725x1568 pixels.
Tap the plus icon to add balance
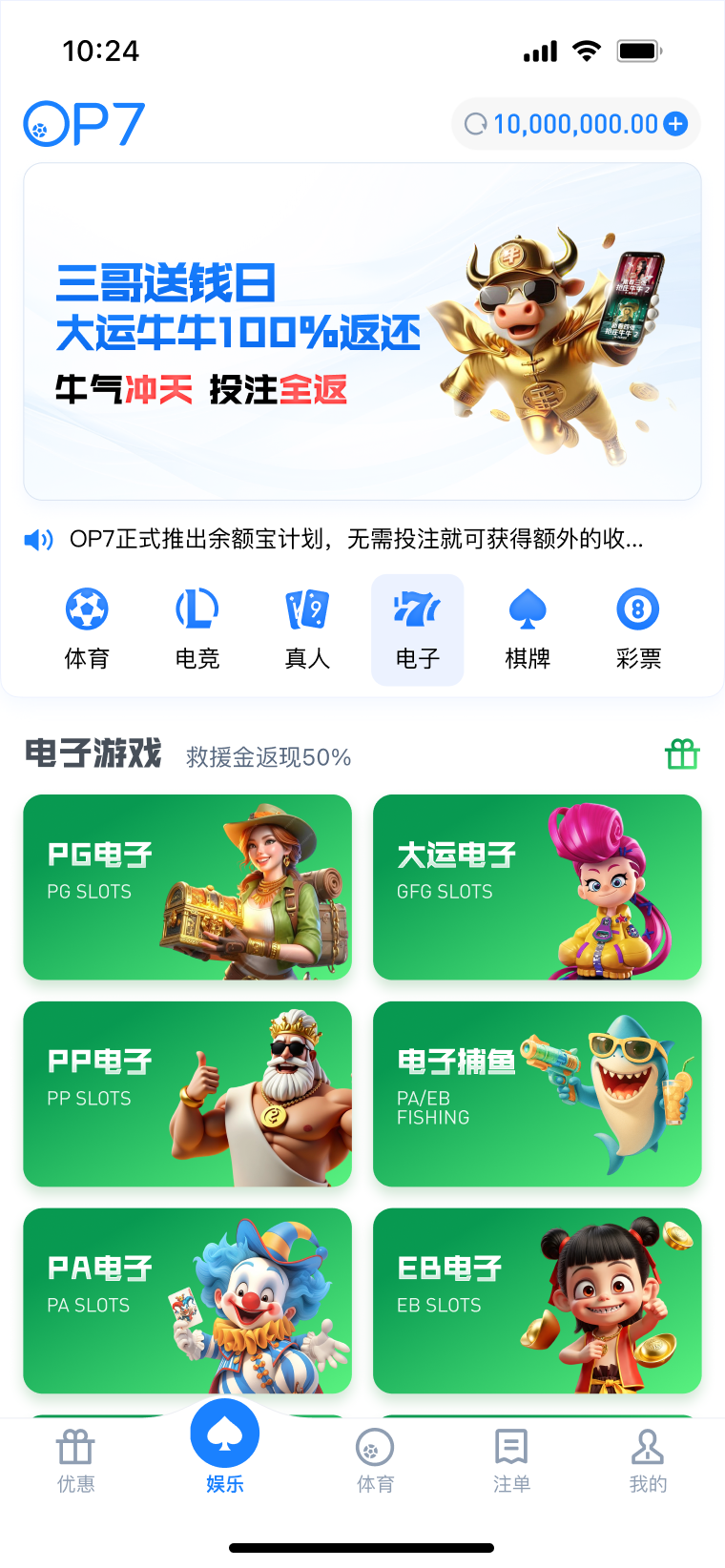coord(675,124)
